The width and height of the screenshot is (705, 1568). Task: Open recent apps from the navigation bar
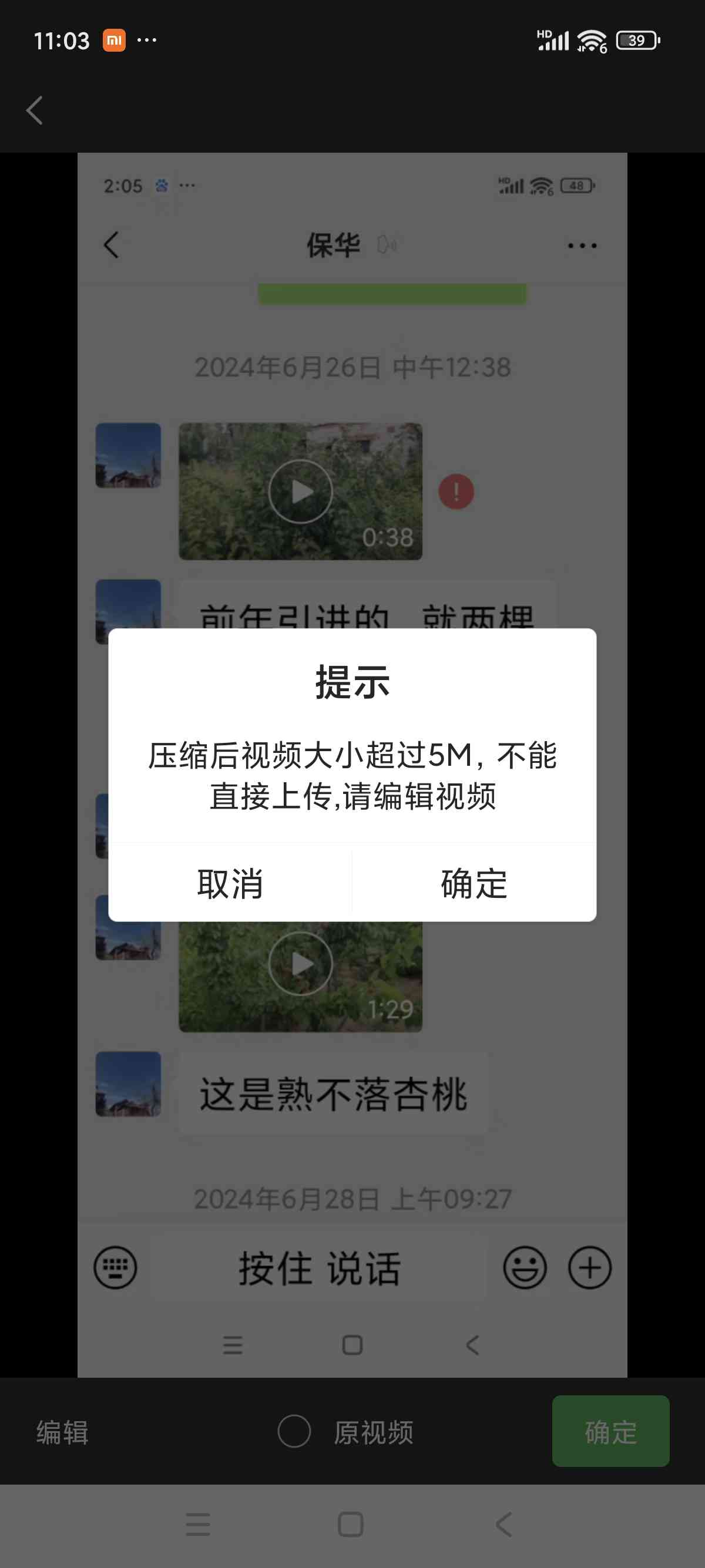pyautogui.click(x=198, y=1525)
